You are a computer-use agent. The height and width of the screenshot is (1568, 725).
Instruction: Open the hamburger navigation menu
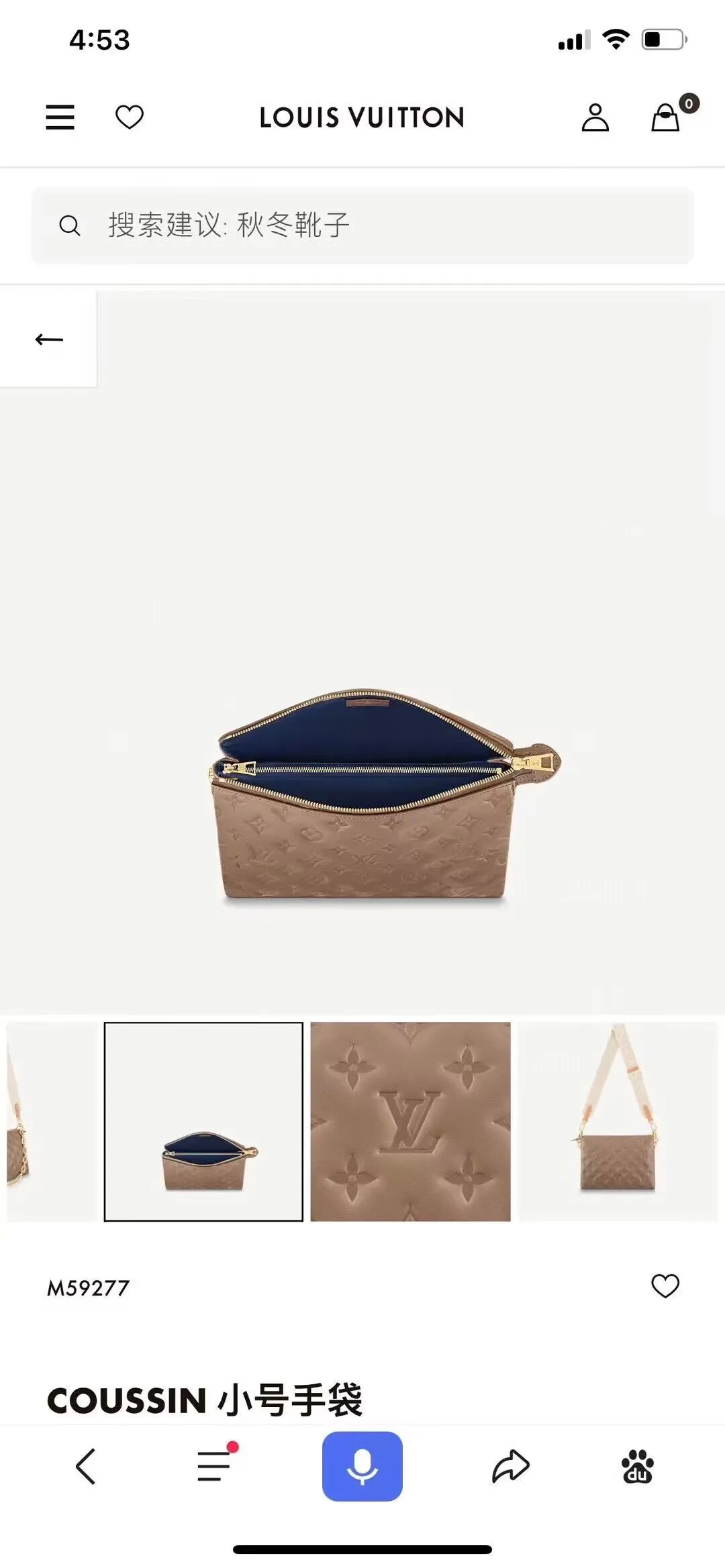60,116
